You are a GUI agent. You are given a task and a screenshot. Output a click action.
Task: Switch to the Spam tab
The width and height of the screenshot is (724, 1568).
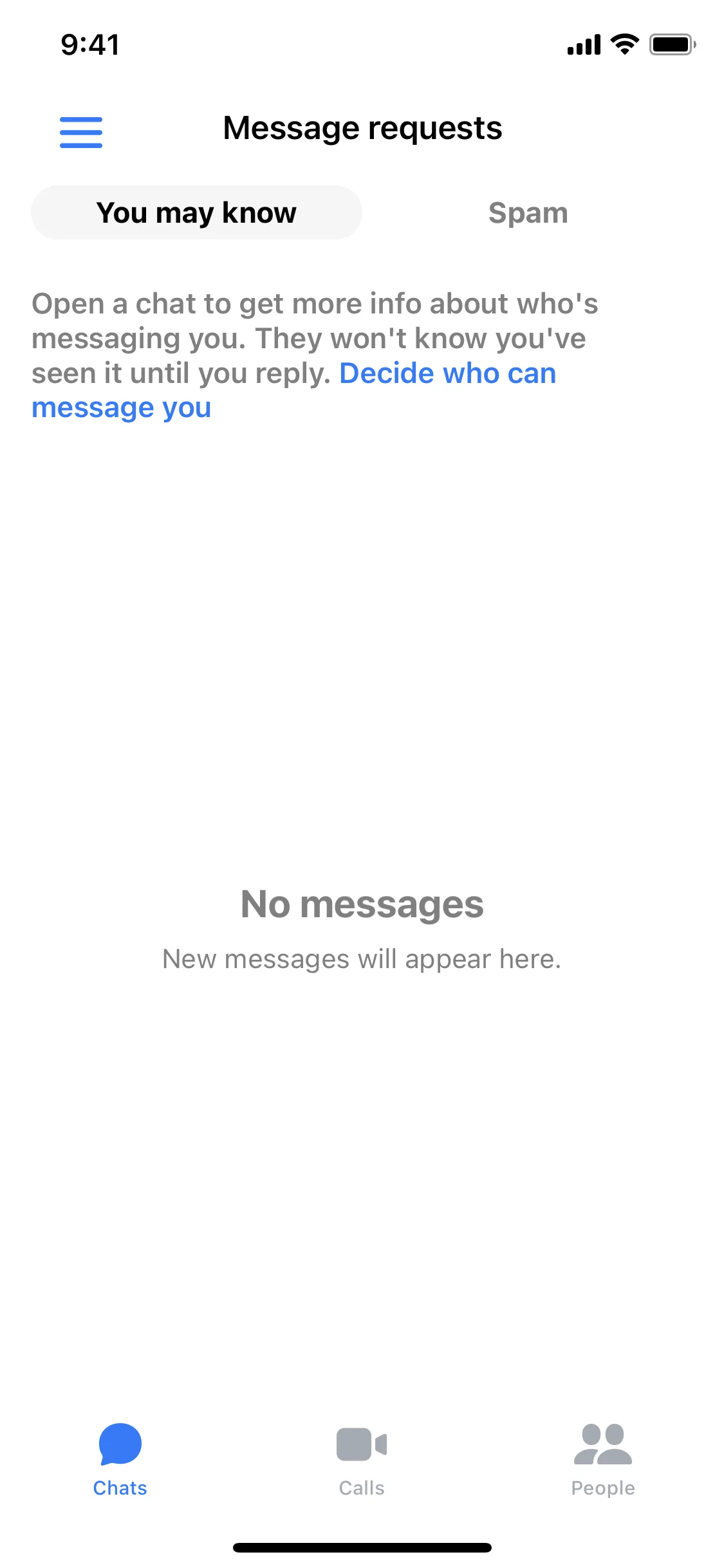click(527, 212)
